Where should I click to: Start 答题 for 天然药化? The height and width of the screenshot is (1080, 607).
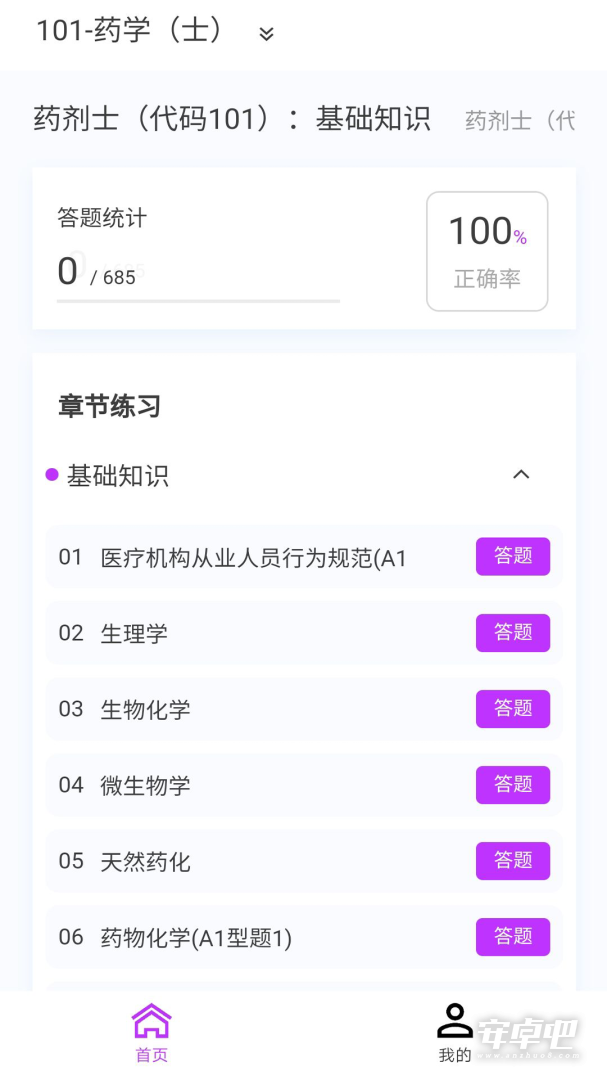(x=513, y=861)
